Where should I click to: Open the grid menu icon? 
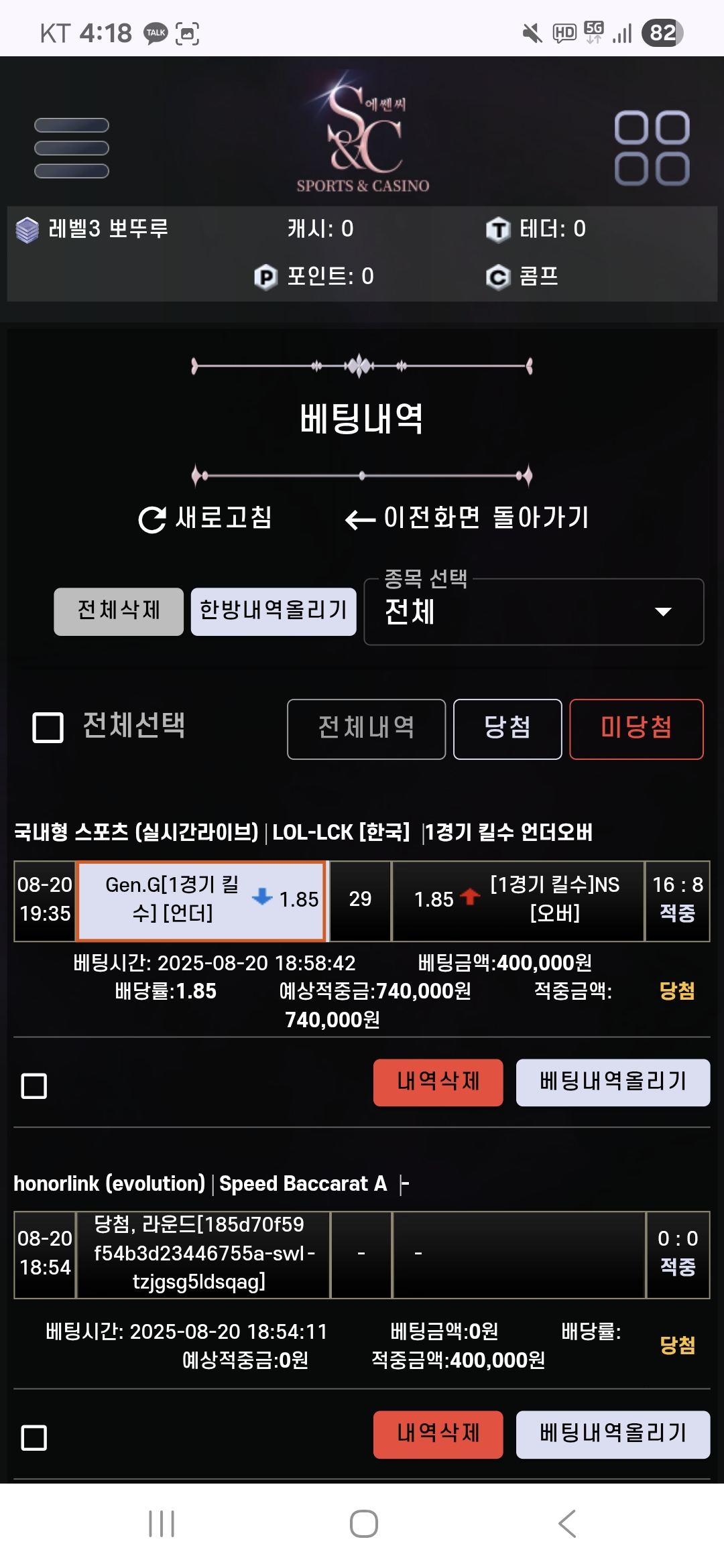click(x=652, y=148)
